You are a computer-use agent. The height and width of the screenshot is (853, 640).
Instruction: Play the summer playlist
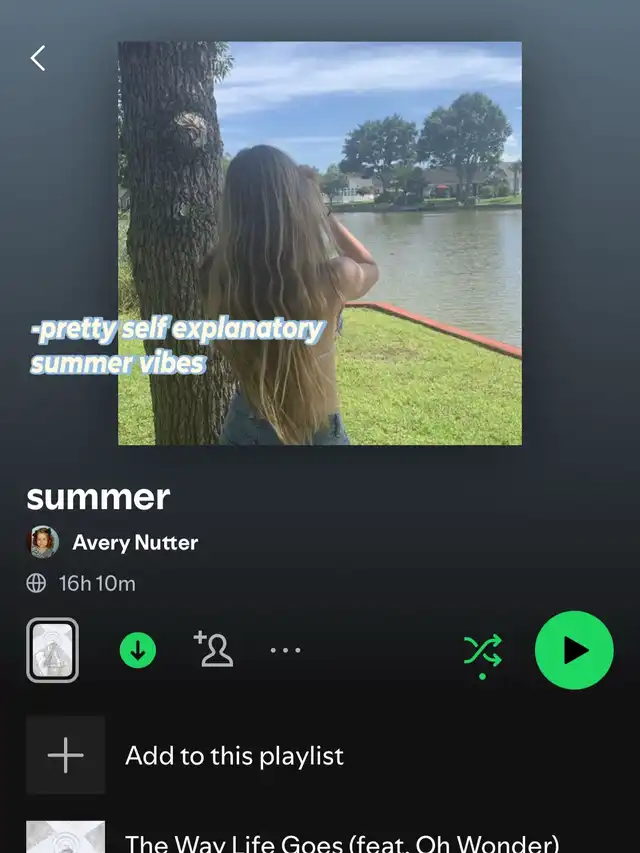[573, 651]
